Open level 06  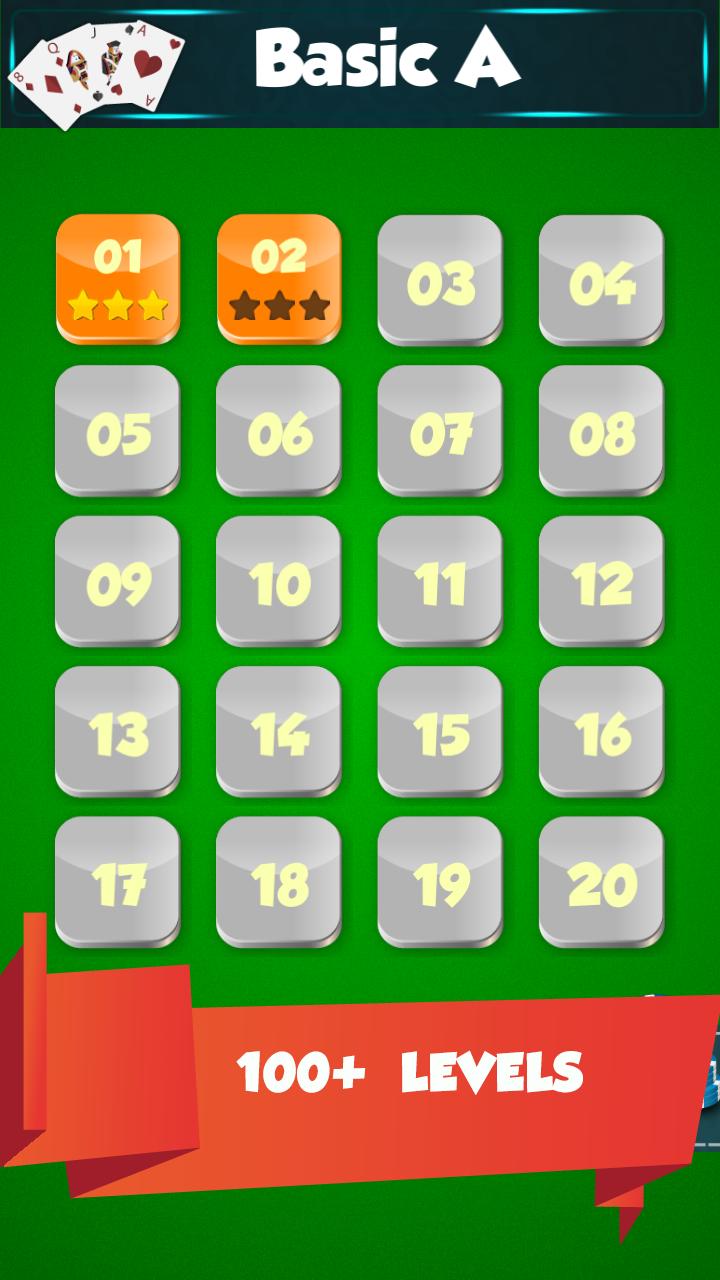(279, 430)
